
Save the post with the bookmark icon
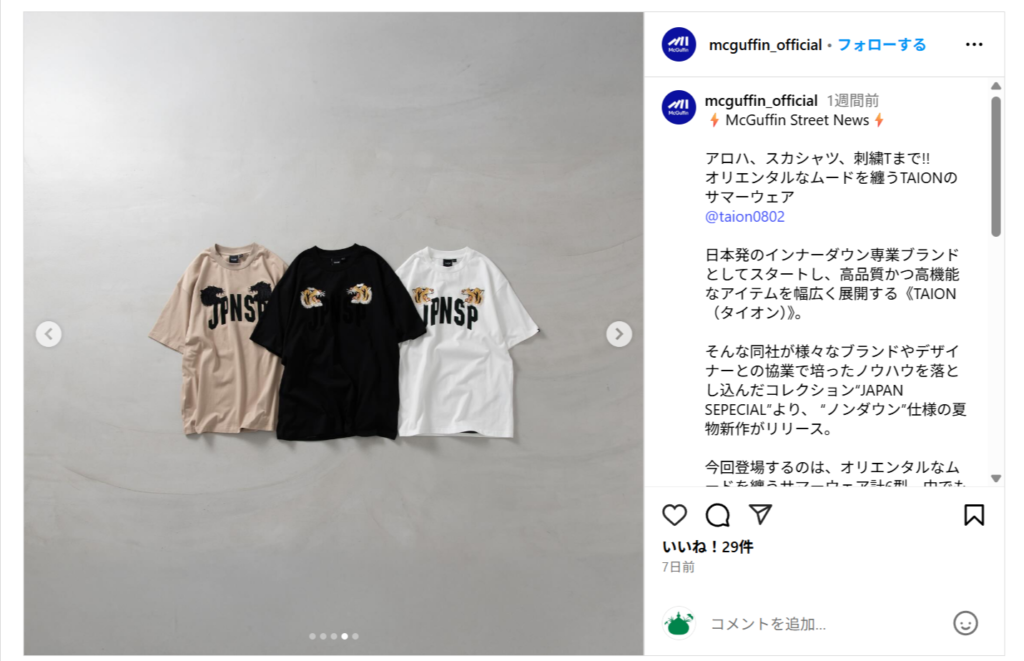[x=974, y=515]
